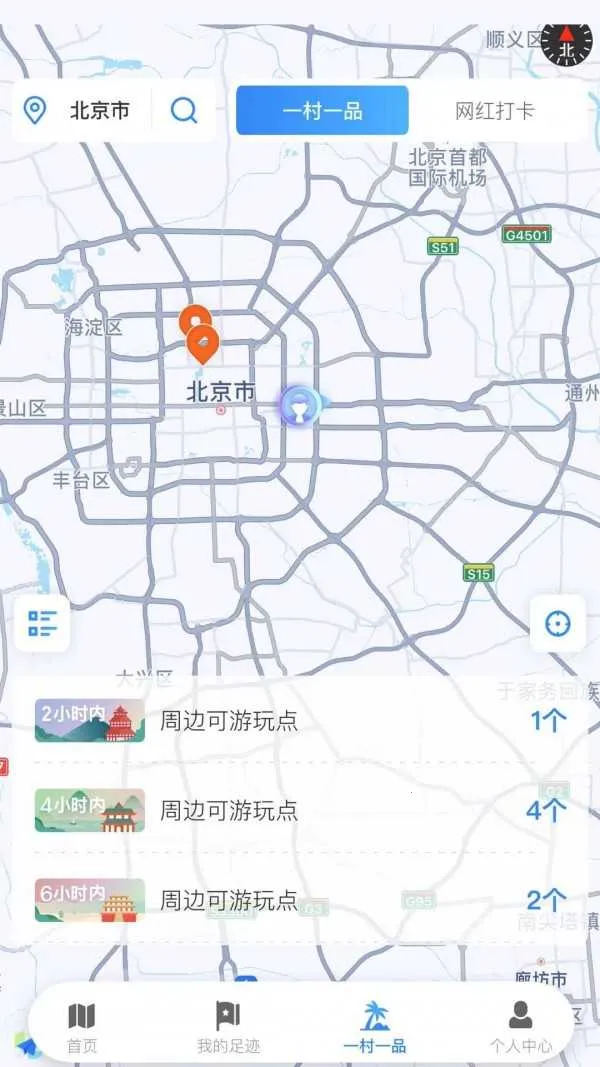
Task: Open the 北京市 city selector
Action: [x=82, y=110]
